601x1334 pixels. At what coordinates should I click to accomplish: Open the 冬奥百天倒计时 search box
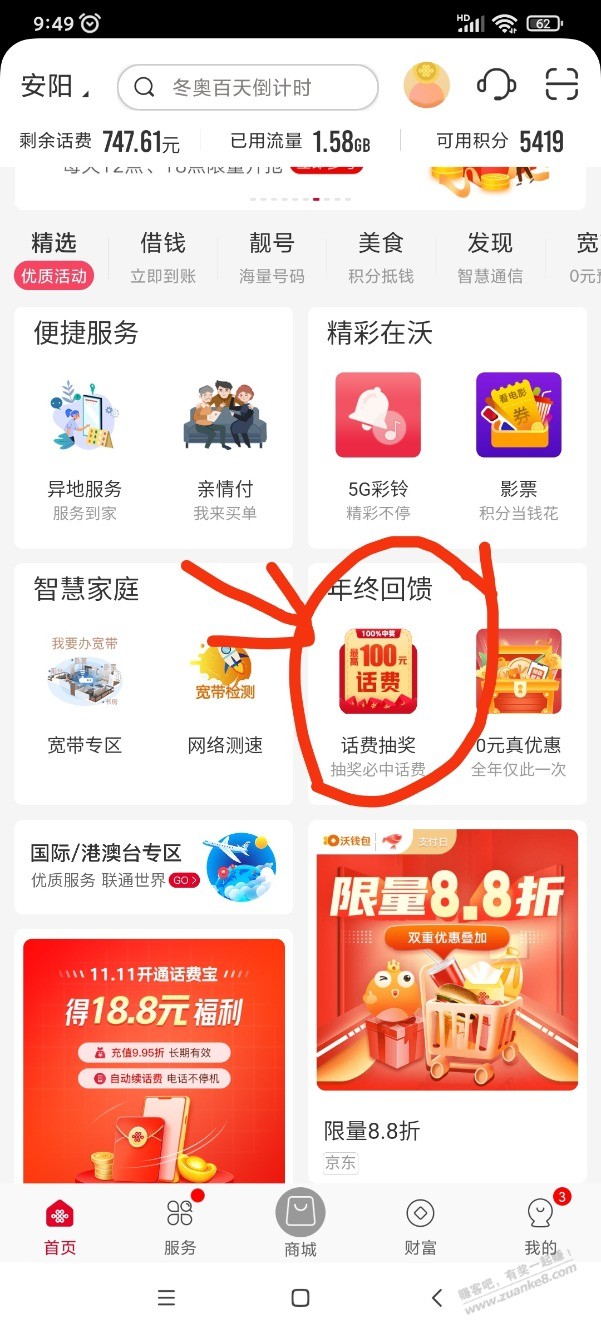click(248, 88)
